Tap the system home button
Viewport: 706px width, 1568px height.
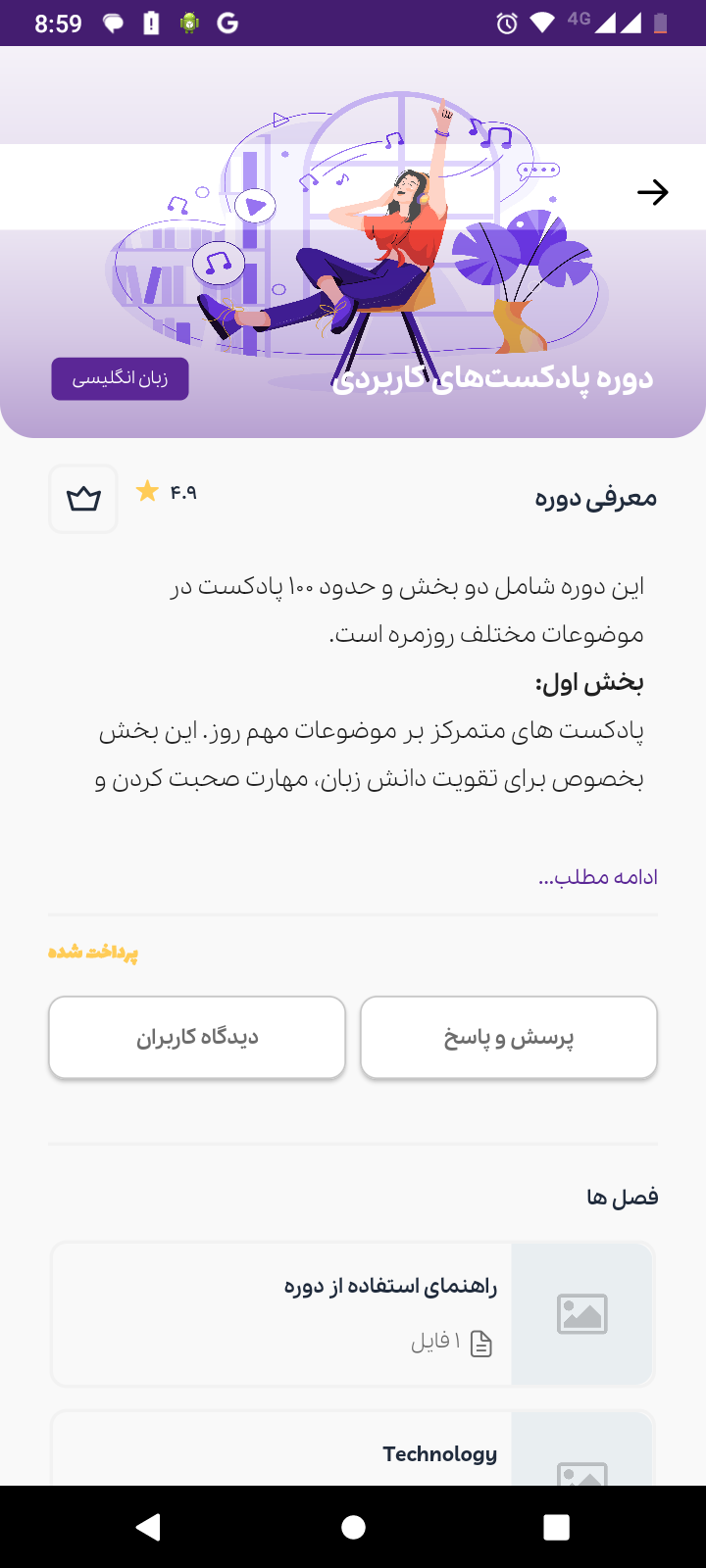coord(353,1527)
